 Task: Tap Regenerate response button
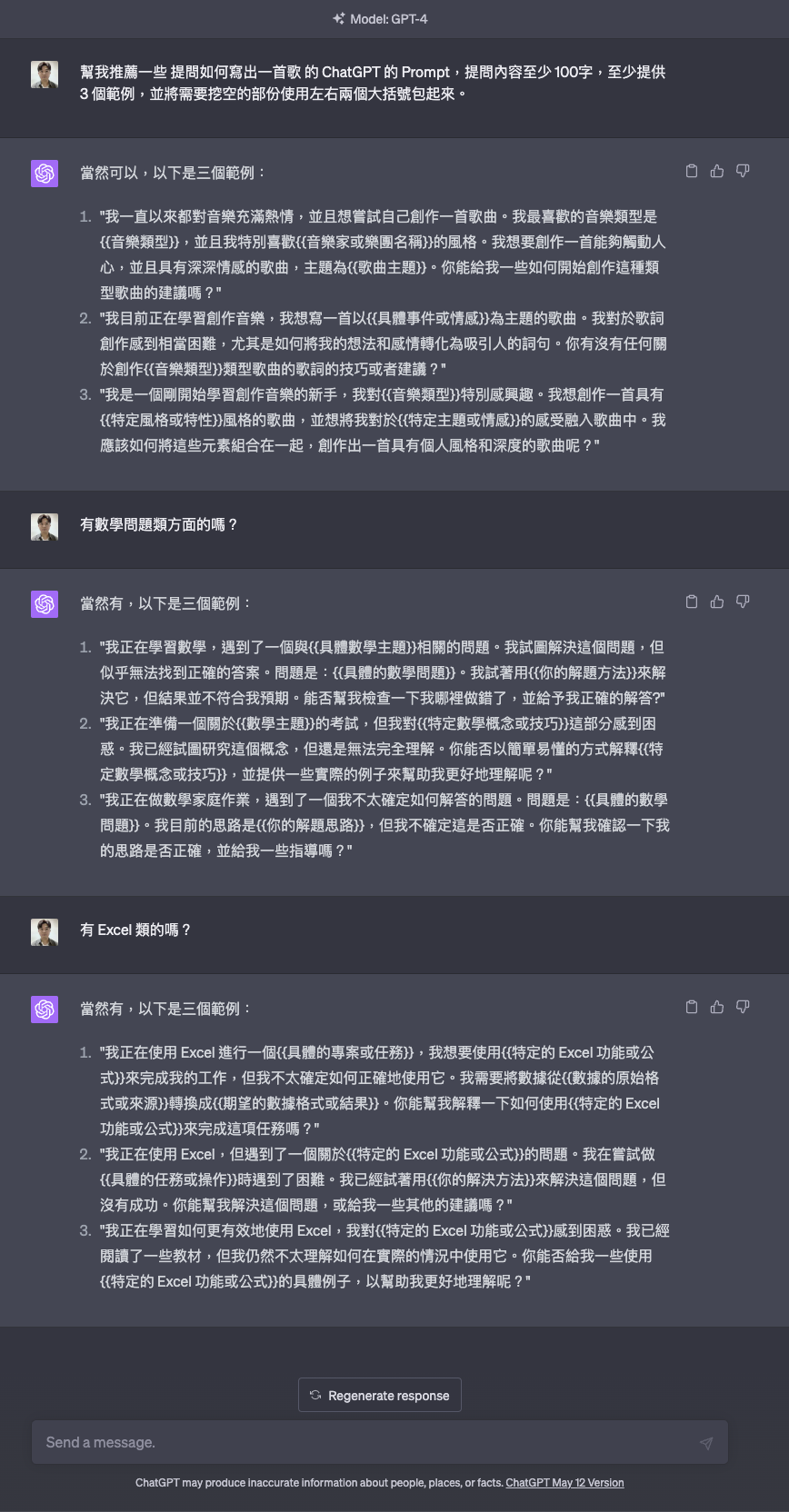(x=380, y=1395)
